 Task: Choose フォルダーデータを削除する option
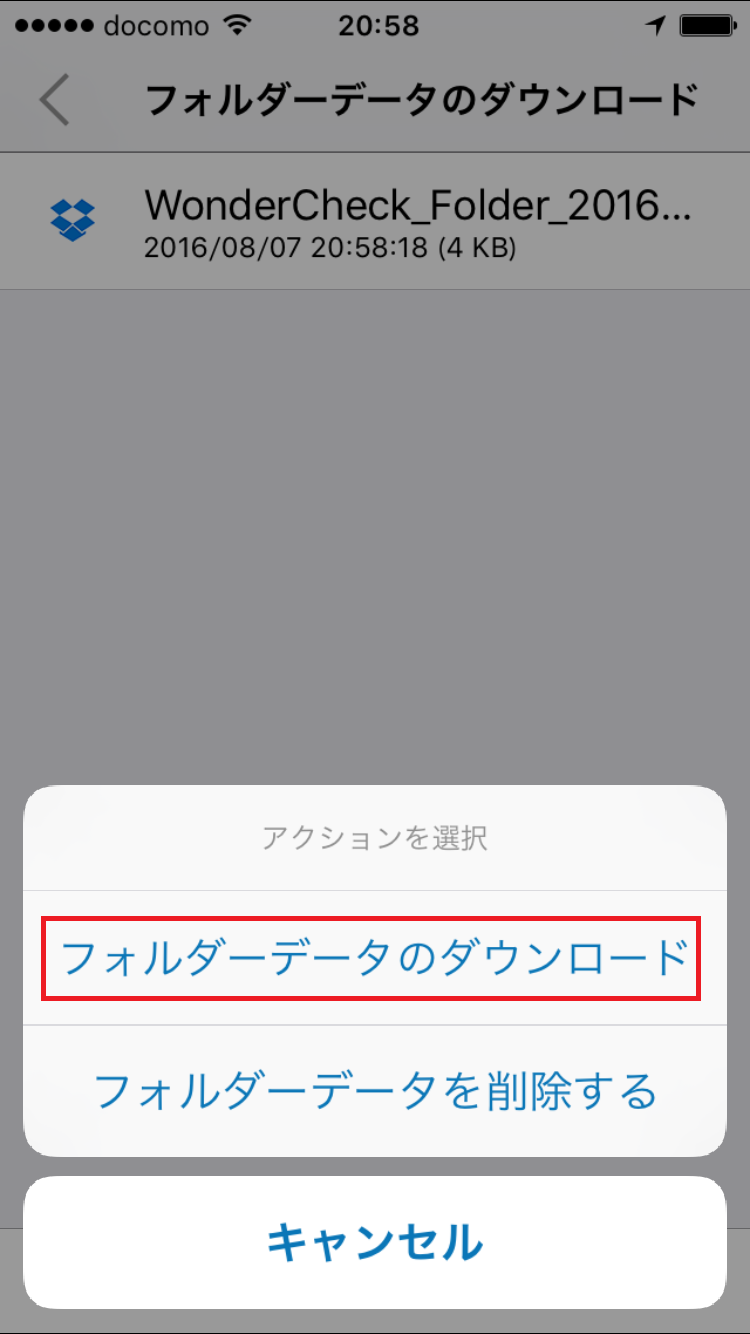coord(374,1091)
